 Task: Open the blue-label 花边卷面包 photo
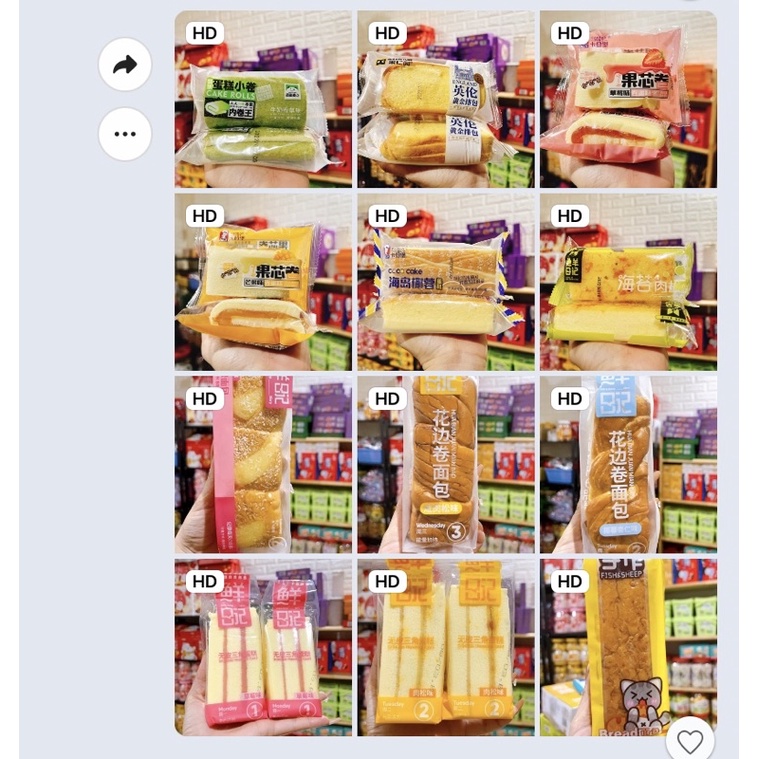[628, 465]
